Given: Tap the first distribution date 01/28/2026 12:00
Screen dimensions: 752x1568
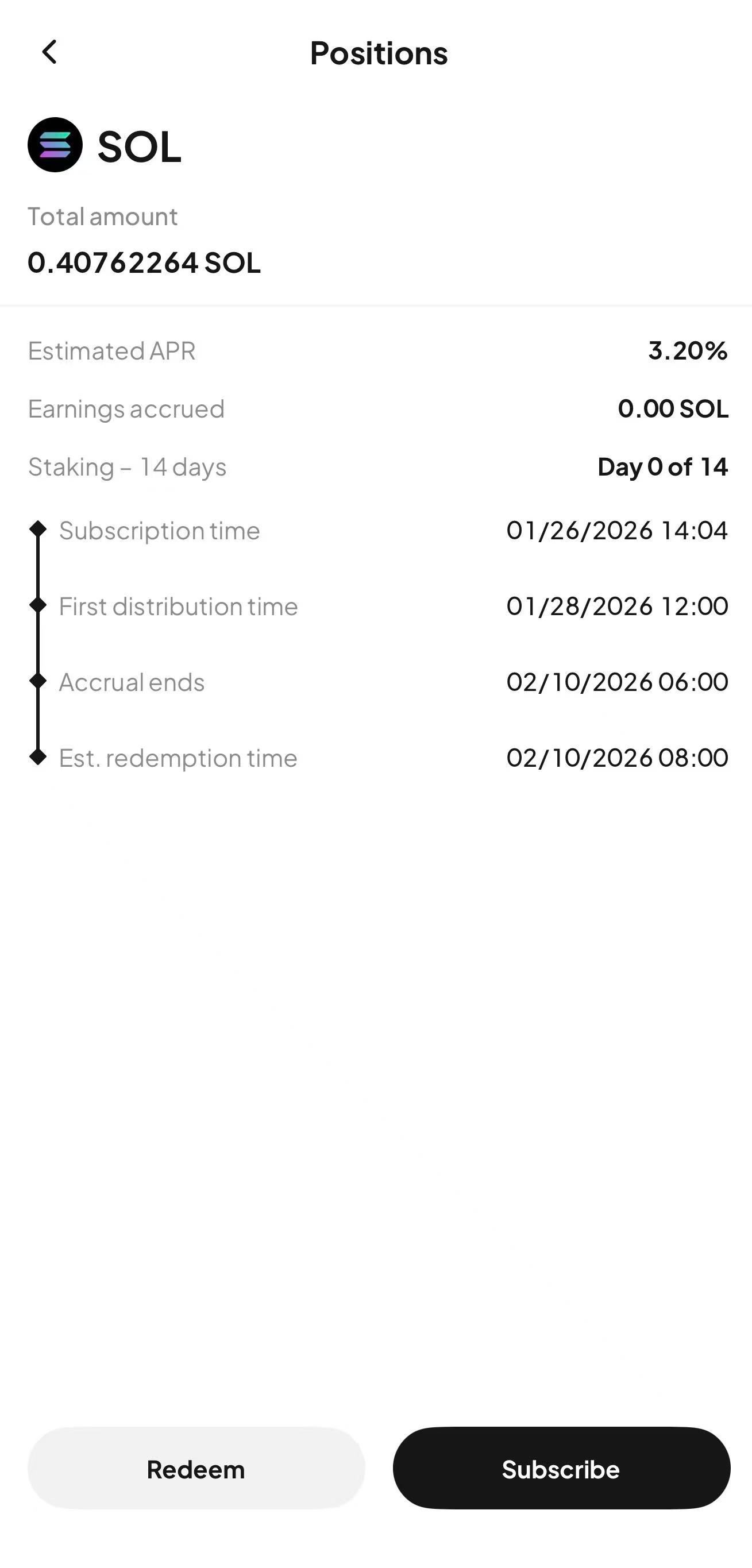Looking at the screenshot, I should 617,605.
